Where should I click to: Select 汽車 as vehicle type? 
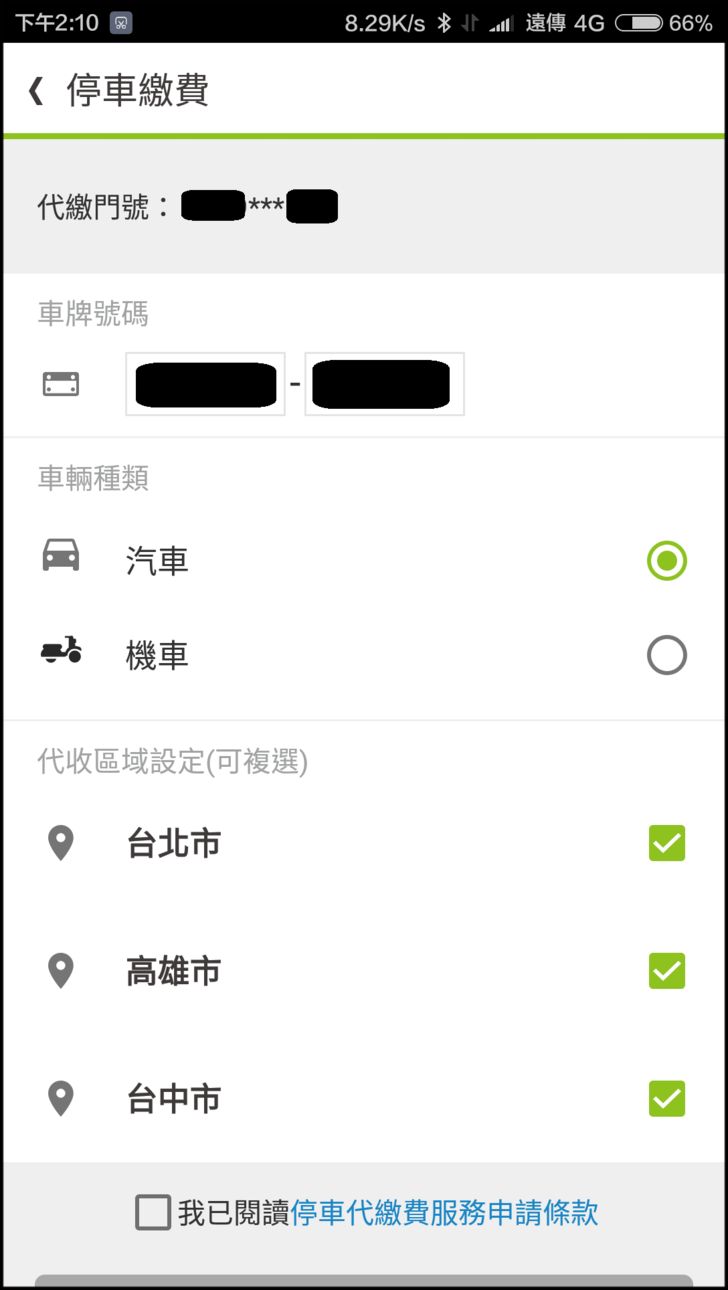point(666,561)
